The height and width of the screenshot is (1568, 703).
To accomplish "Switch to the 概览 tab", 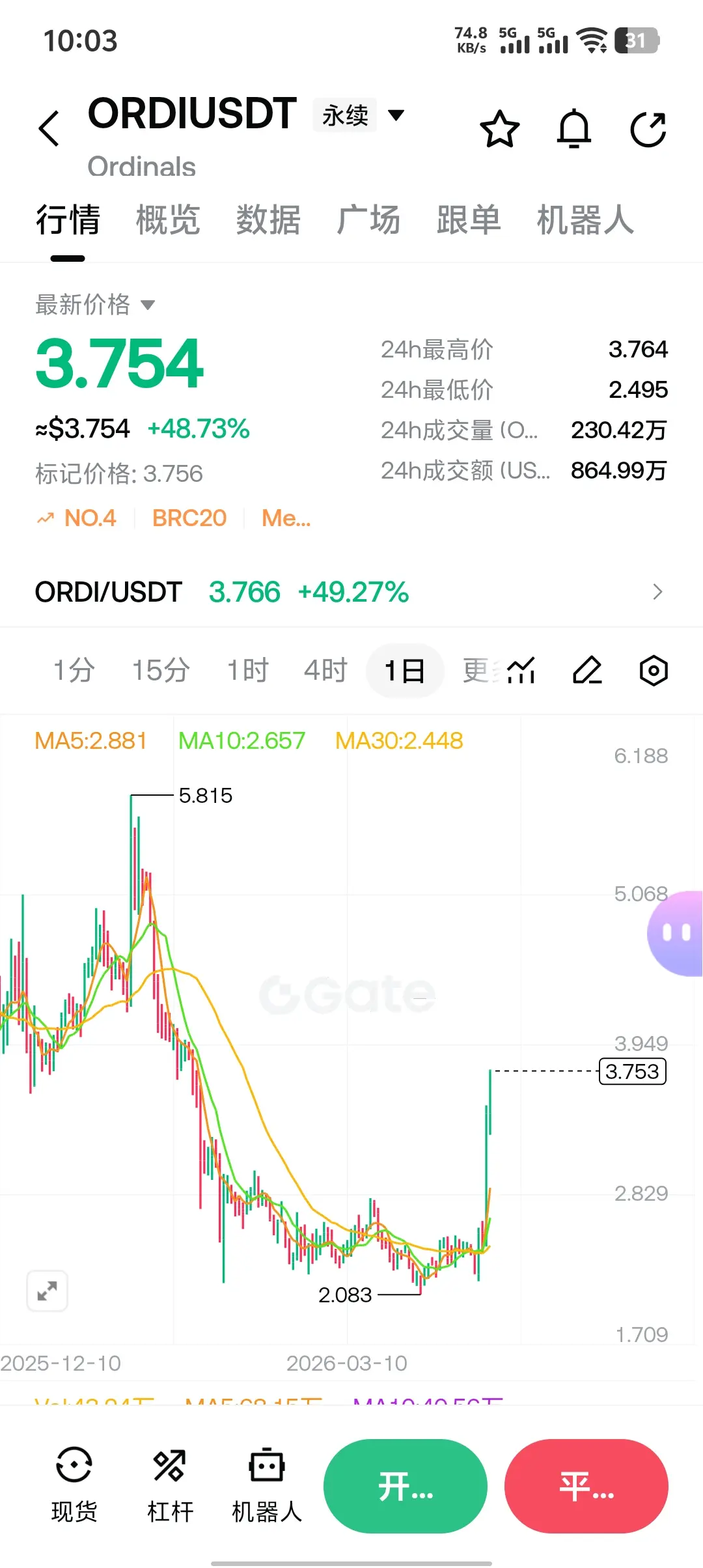I will tap(168, 219).
